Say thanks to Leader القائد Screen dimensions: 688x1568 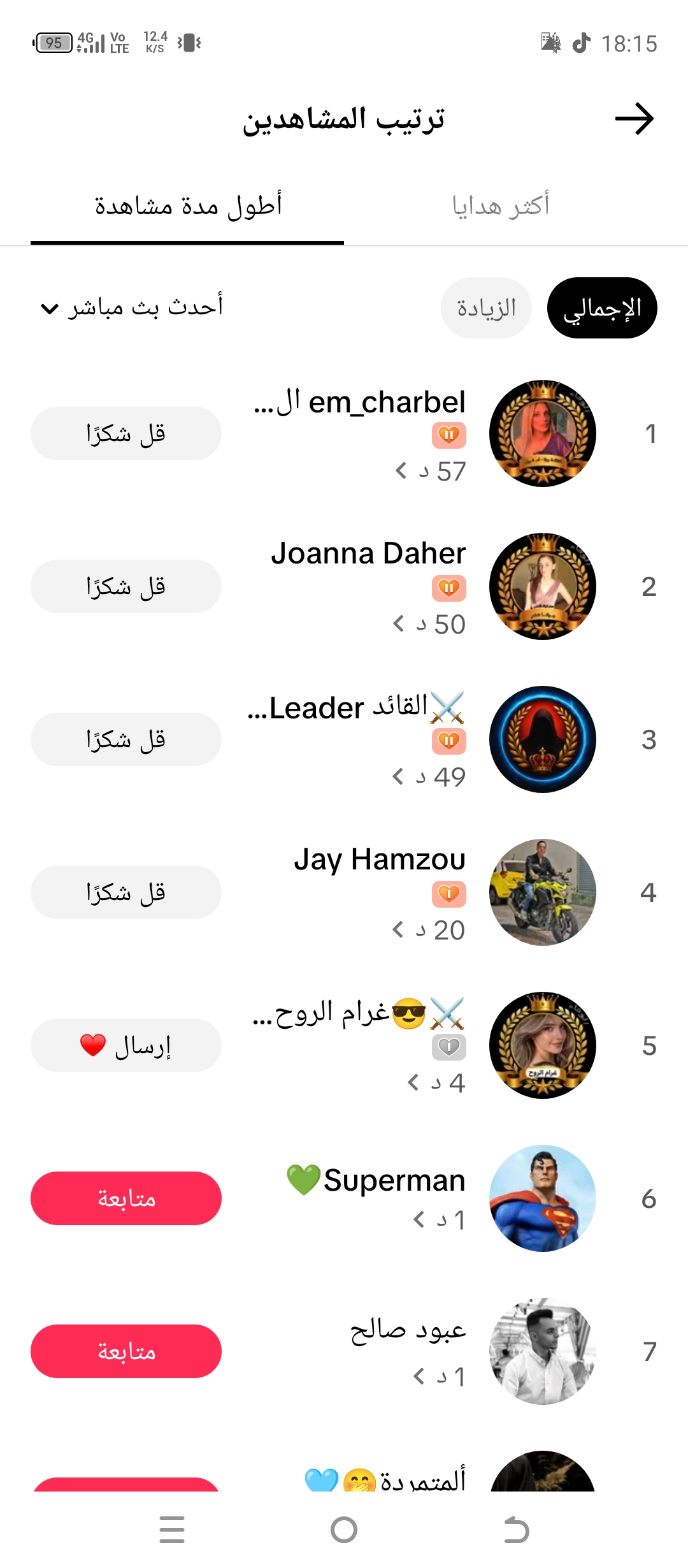126,739
